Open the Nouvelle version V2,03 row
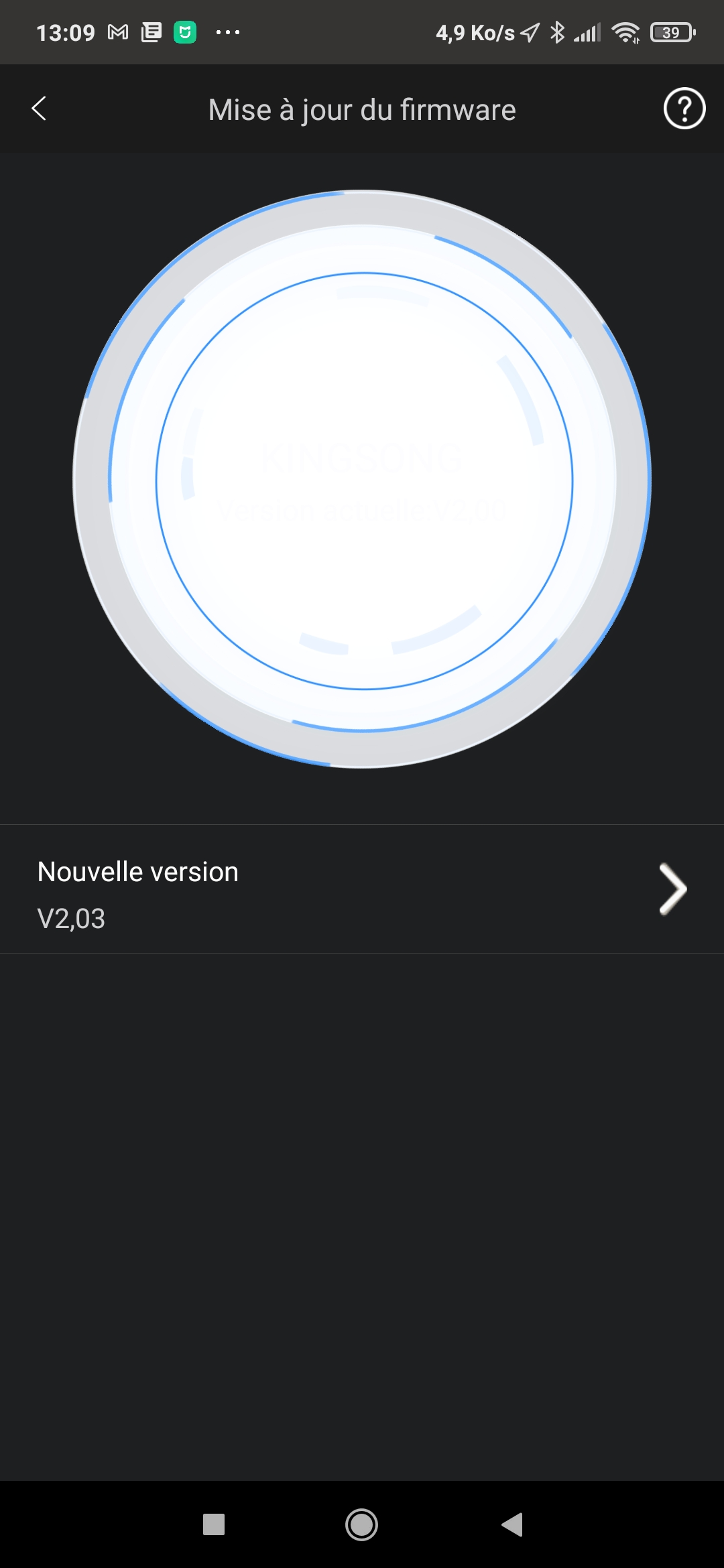Viewport: 724px width, 1568px height. tap(362, 889)
